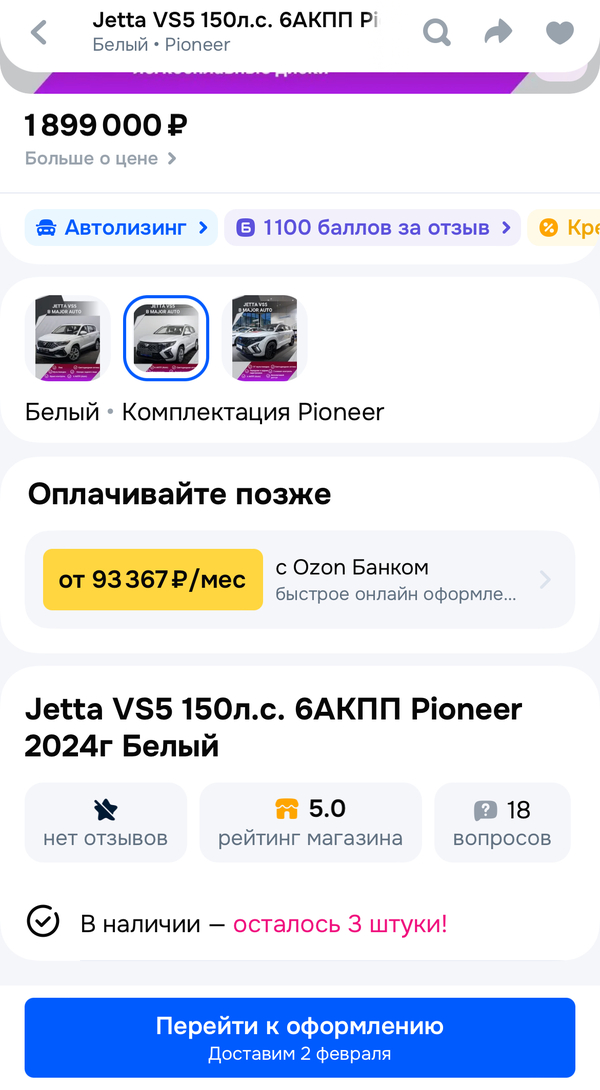Open "Больше о цене" details
The image size is (600, 1090).
pyautogui.click(x=101, y=158)
